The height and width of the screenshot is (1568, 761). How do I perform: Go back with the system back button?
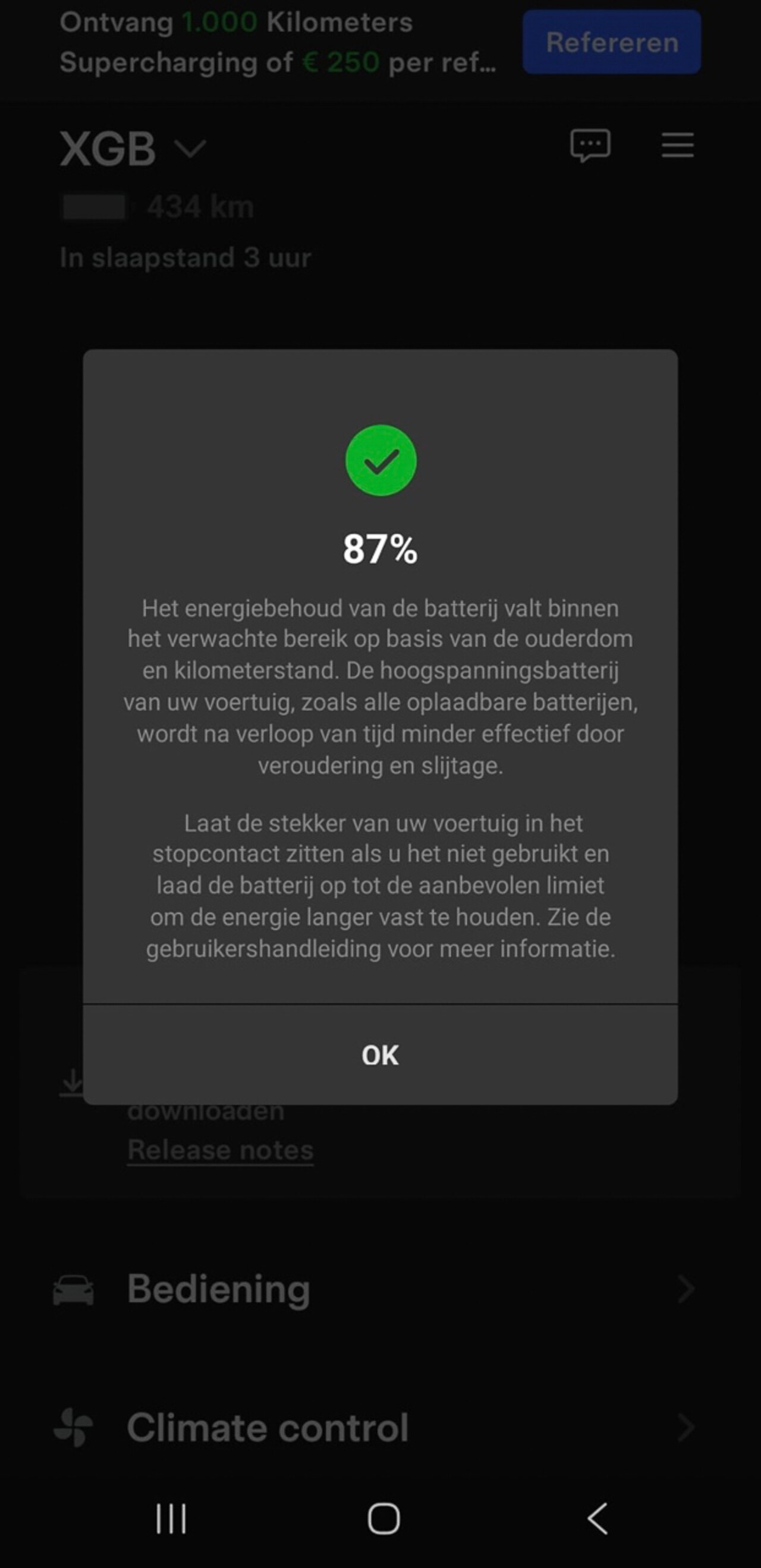pyautogui.click(x=598, y=1519)
